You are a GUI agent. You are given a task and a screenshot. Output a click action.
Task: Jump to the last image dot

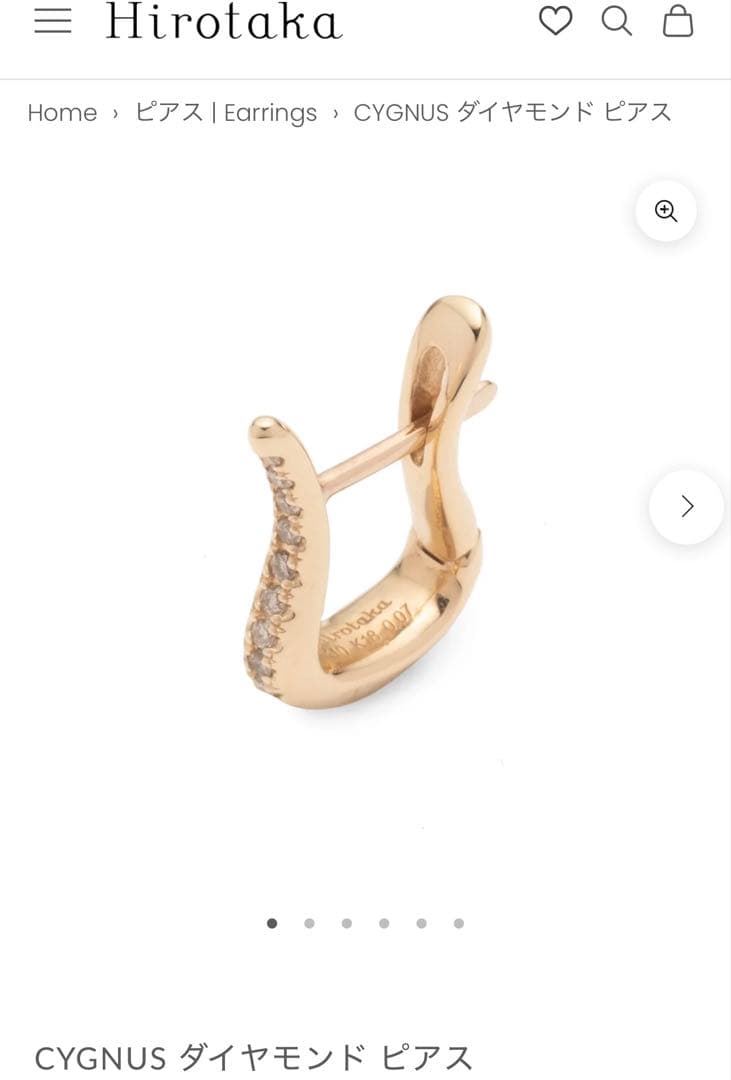[x=458, y=923]
